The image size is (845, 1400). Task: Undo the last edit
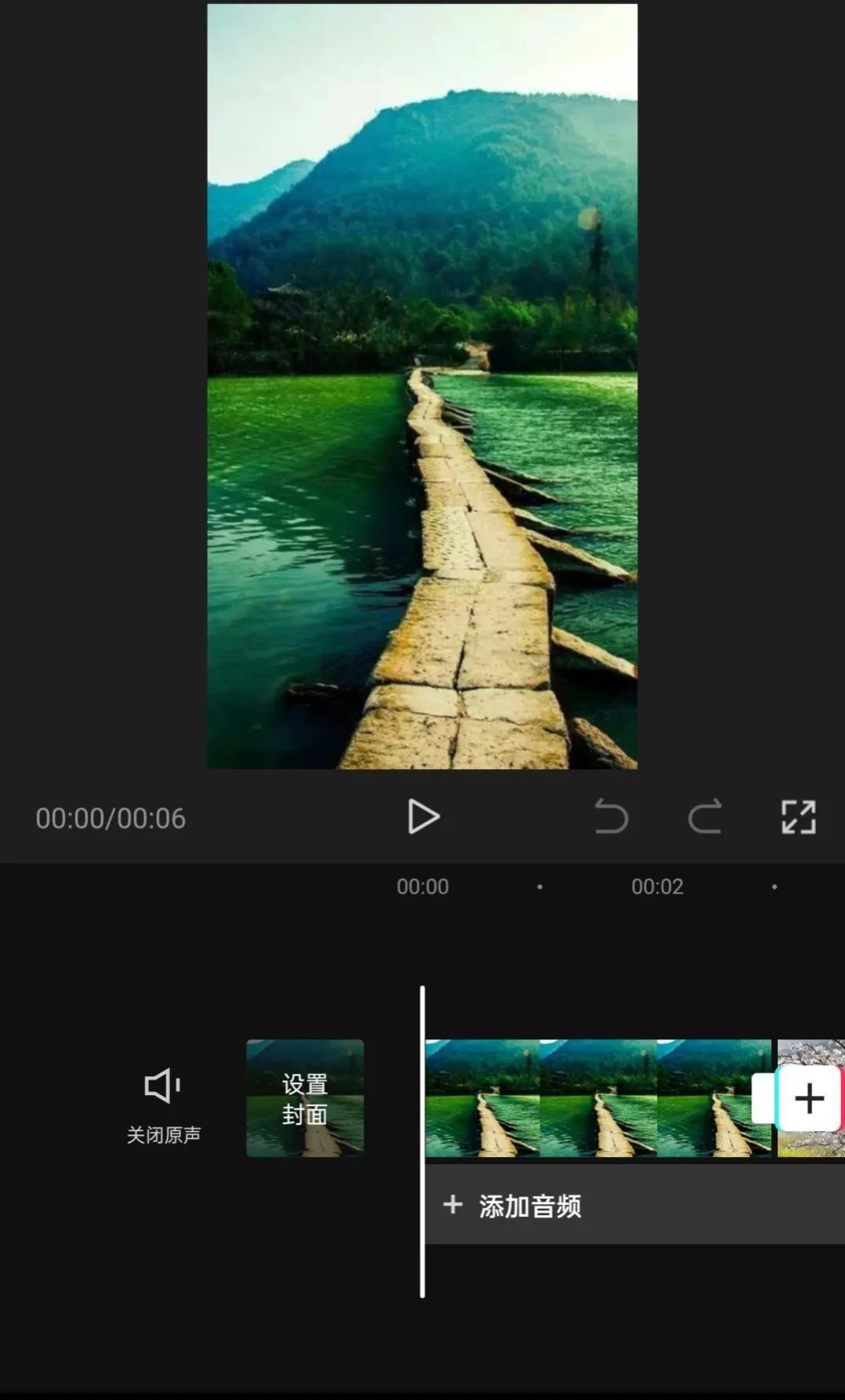coord(611,818)
